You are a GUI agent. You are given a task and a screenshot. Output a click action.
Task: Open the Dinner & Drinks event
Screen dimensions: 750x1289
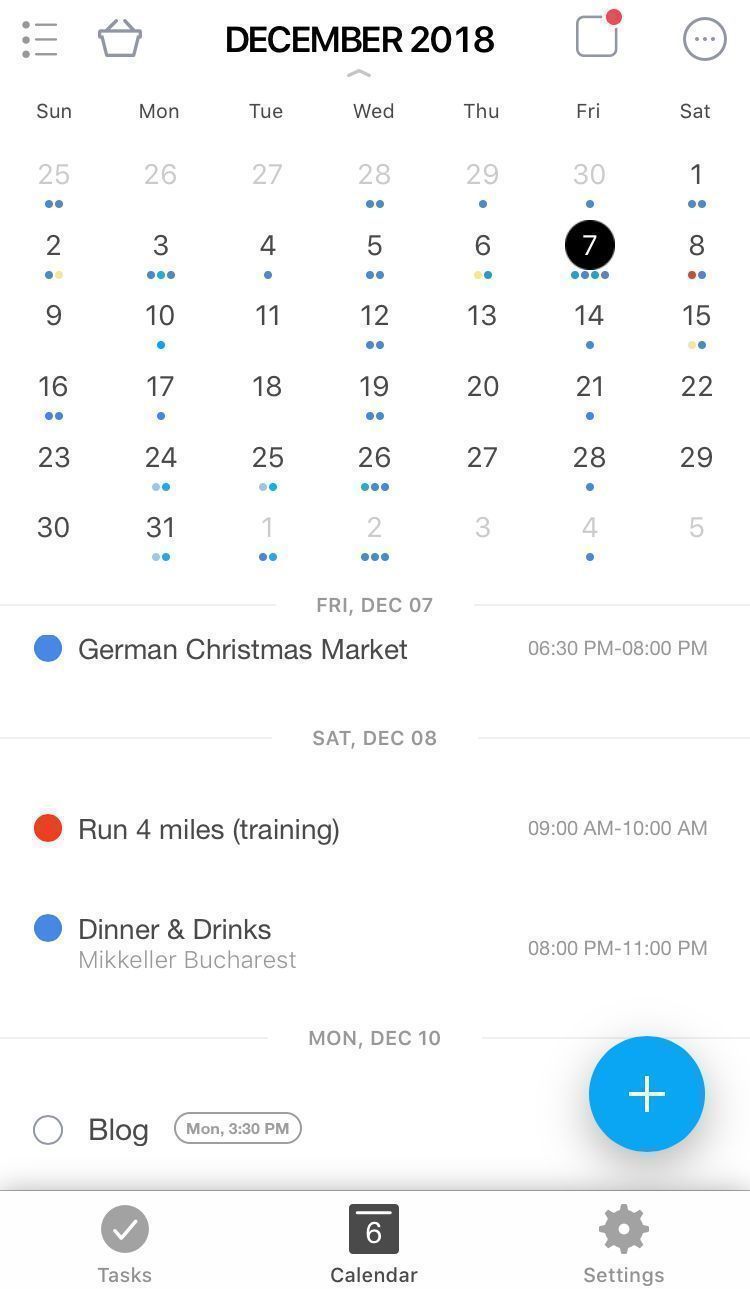coord(175,930)
